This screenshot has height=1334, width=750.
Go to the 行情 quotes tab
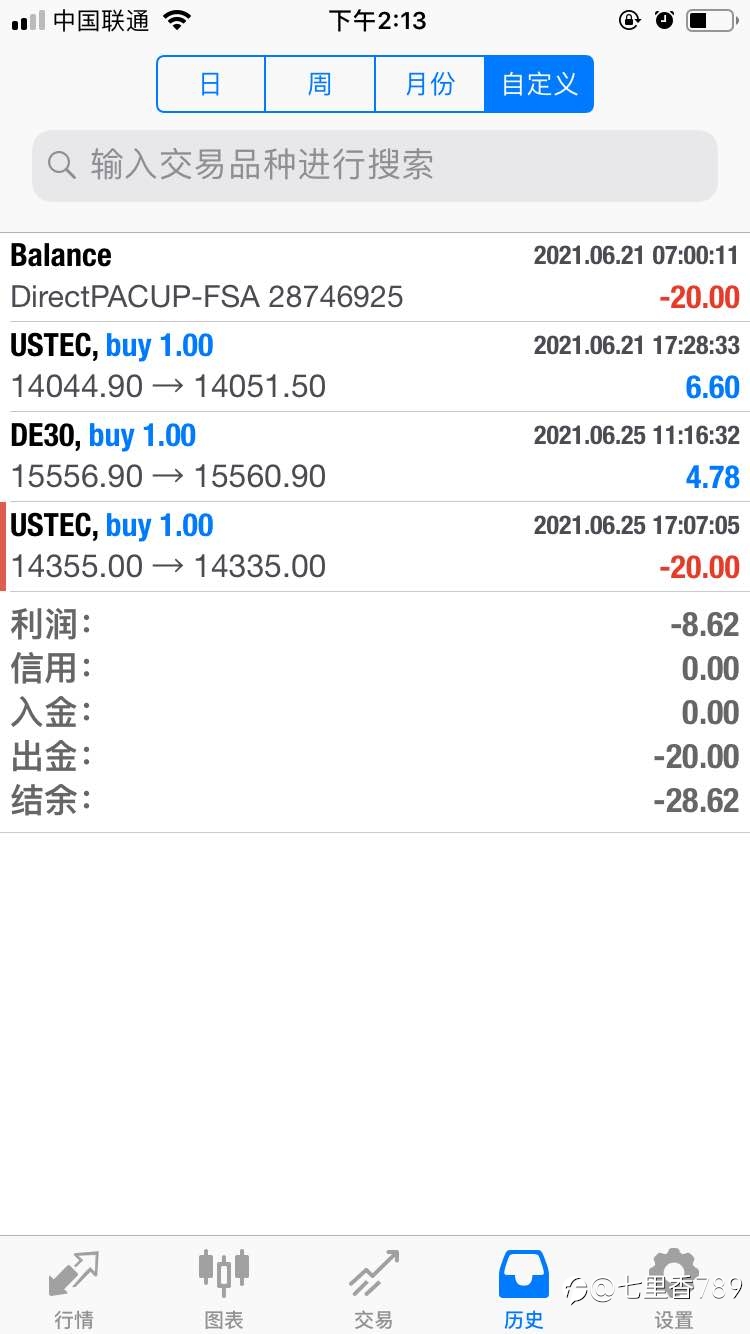point(74,1287)
